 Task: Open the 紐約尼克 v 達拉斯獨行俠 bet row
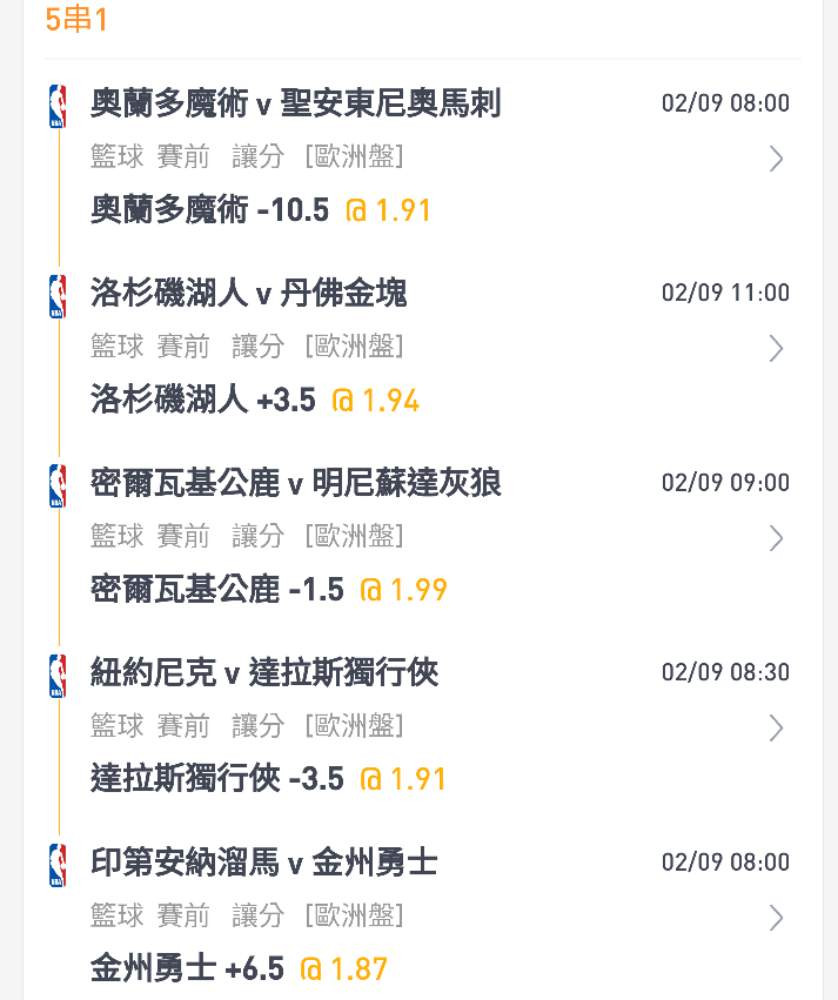pos(776,728)
